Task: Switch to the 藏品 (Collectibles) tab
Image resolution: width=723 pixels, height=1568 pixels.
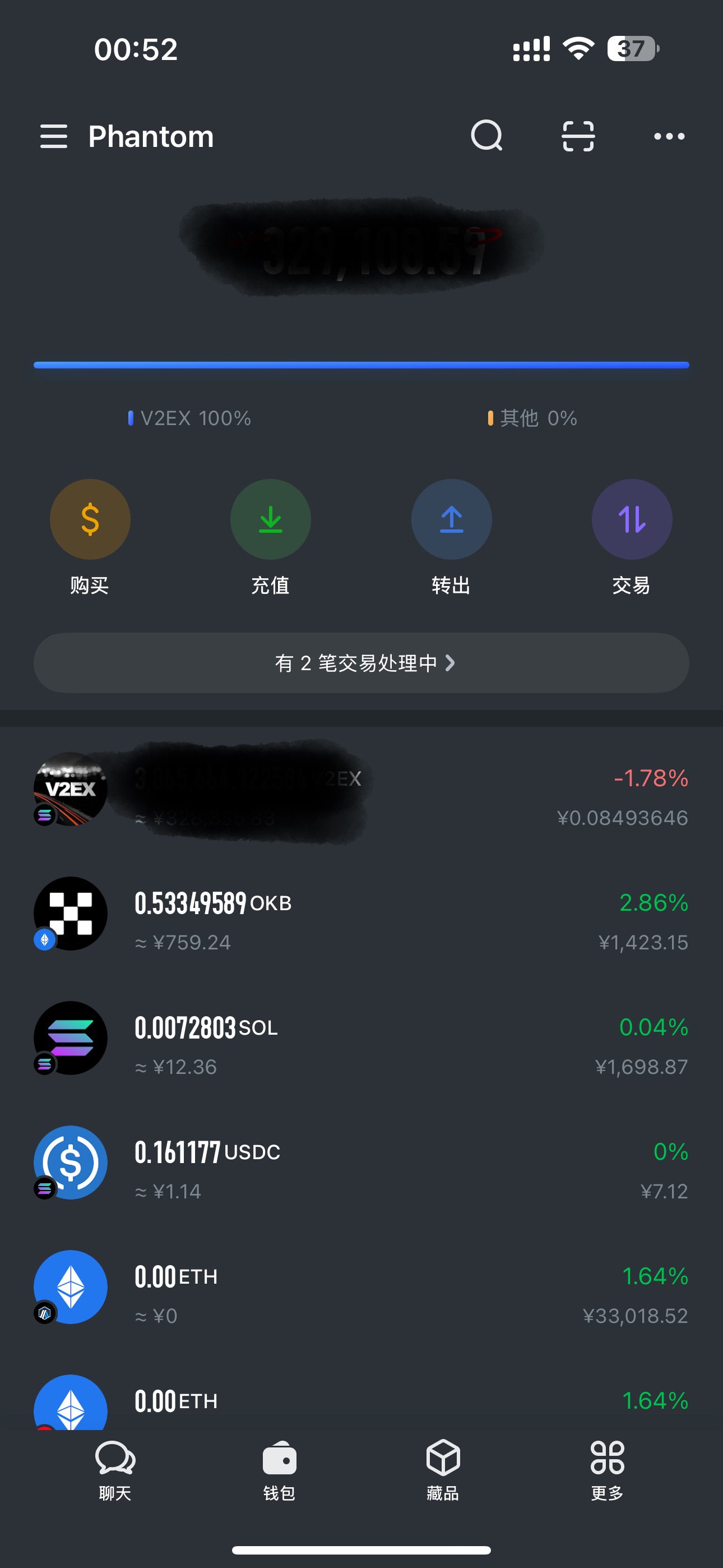Action: (x=442, y=1468)
